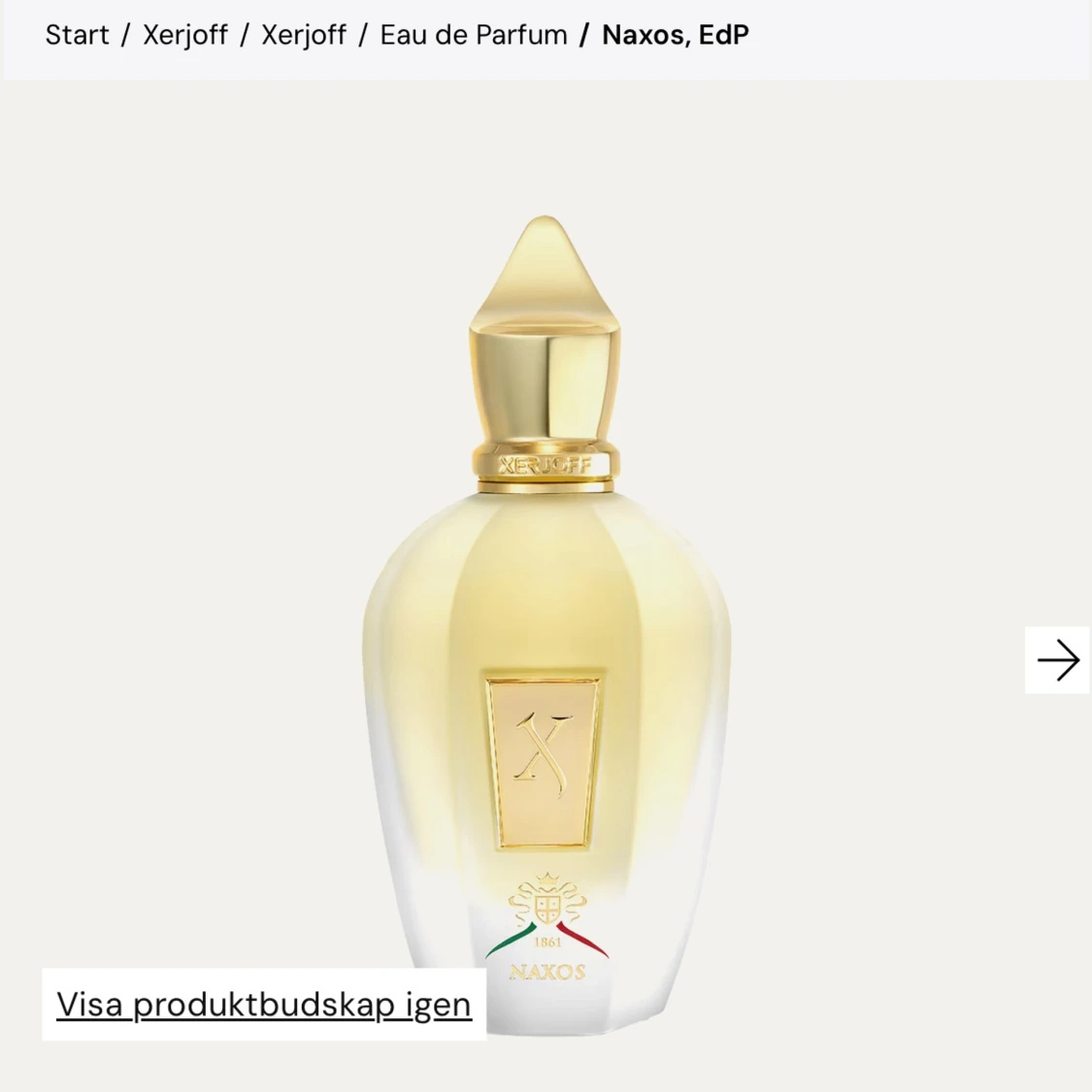Screen dimensions: 1092x1092
Task: Show the next product image
Action: 1057,660
